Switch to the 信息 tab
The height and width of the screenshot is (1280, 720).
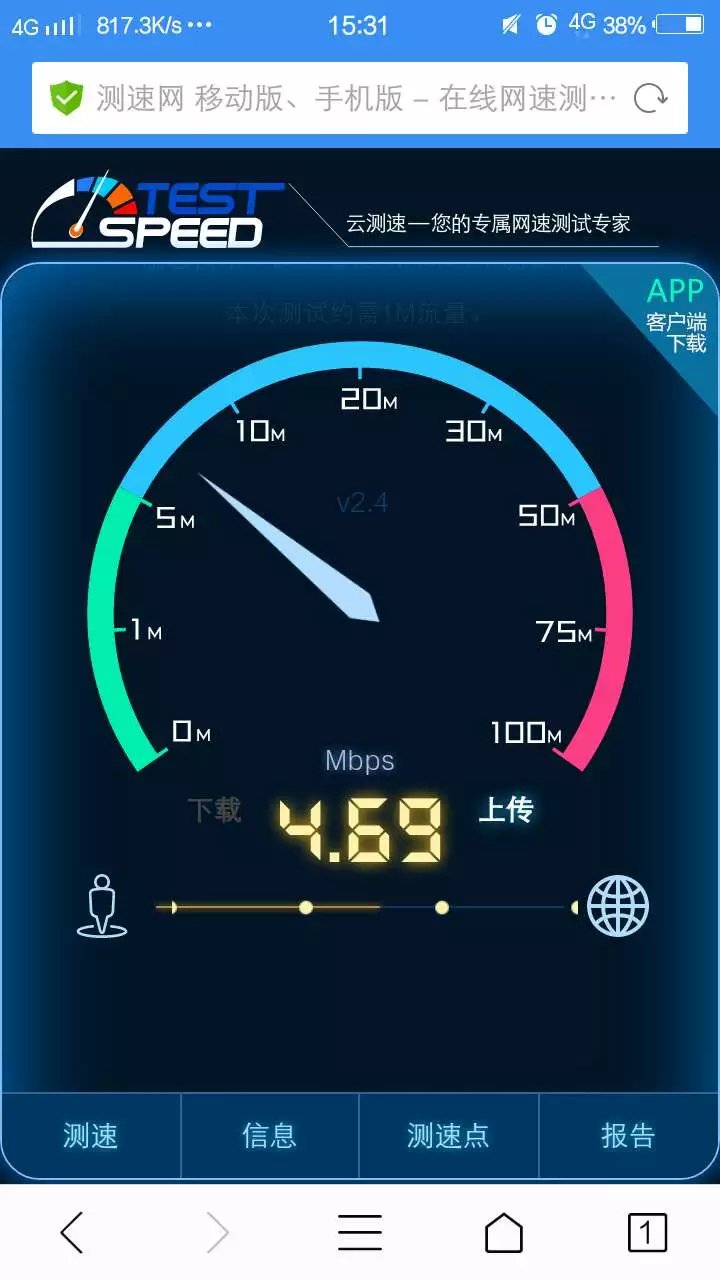click(x=268, y=1136)
